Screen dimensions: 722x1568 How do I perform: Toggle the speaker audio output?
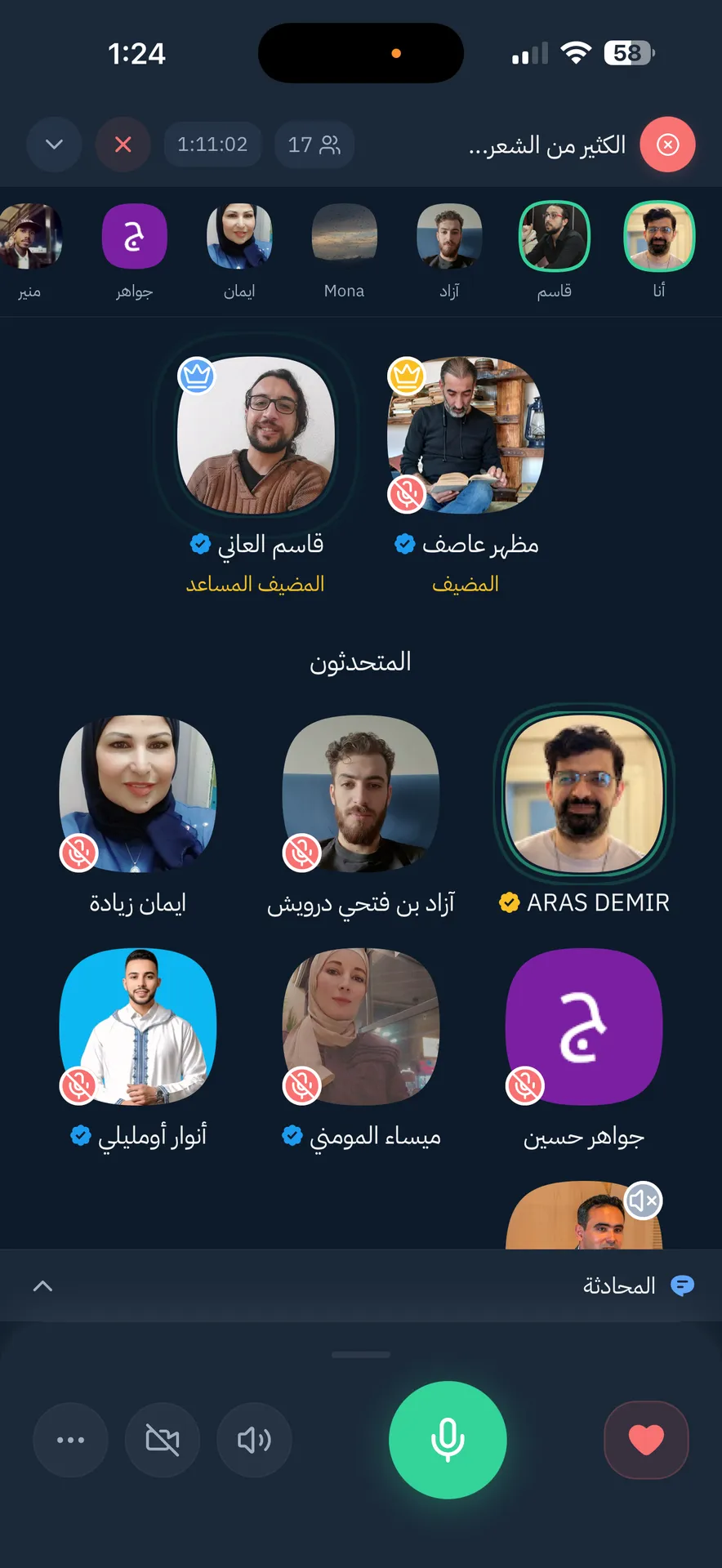(x=254, y=1440)
